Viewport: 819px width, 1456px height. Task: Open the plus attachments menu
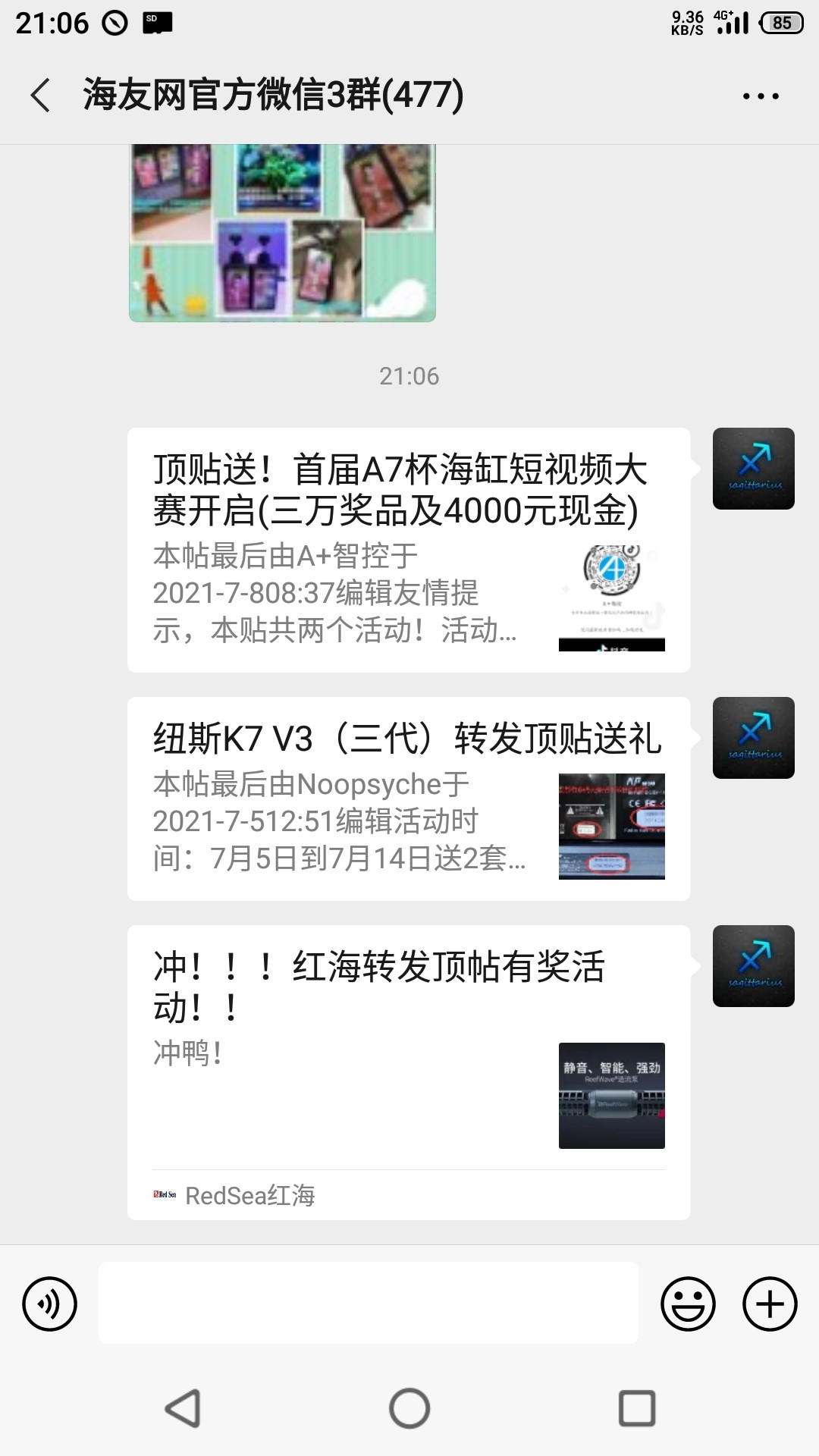coord(770,1304)
